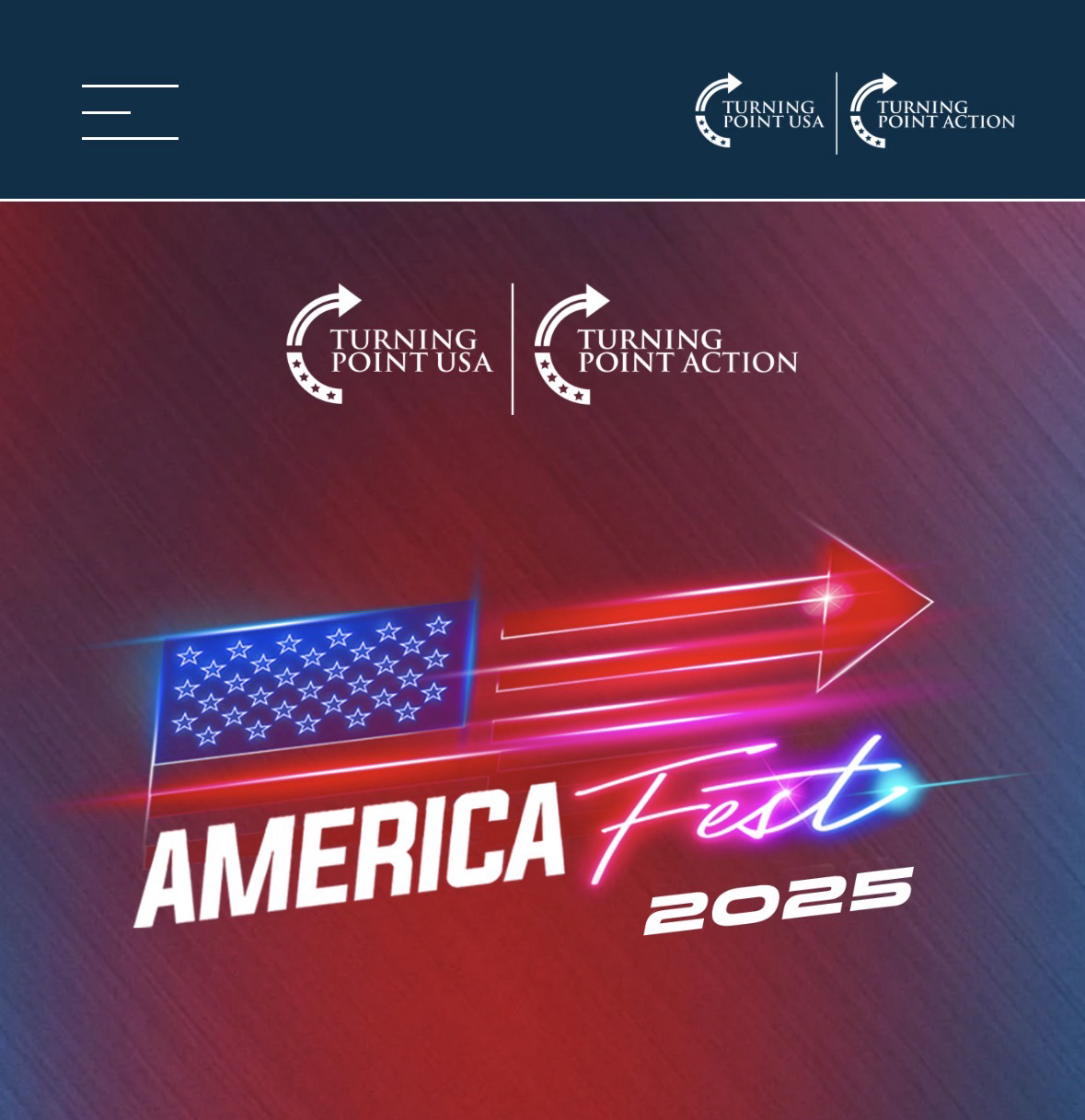Open Turning Point USA header logo link

click(x=760, y=112)
